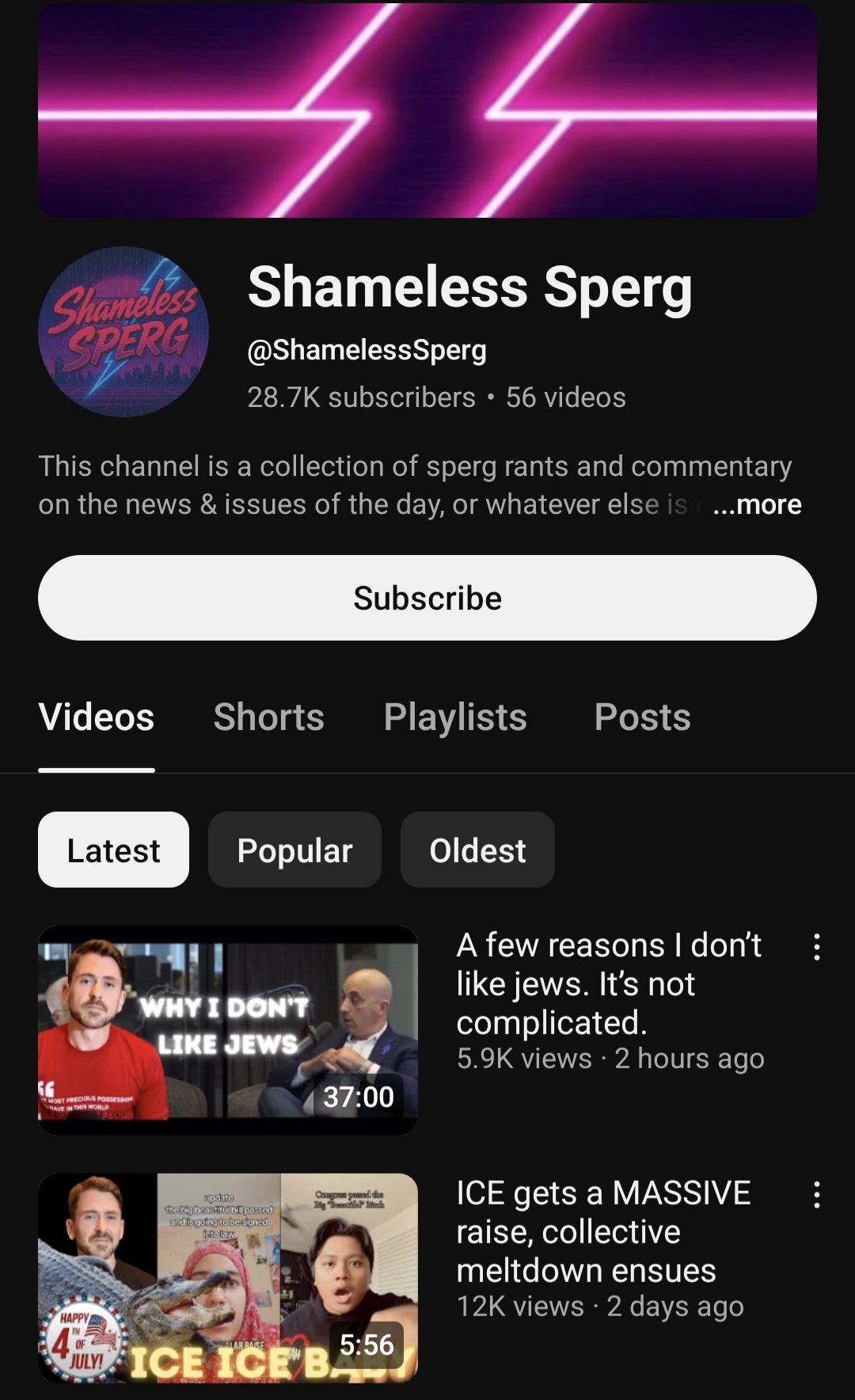Sort videos by Oldest

(477, 850)
